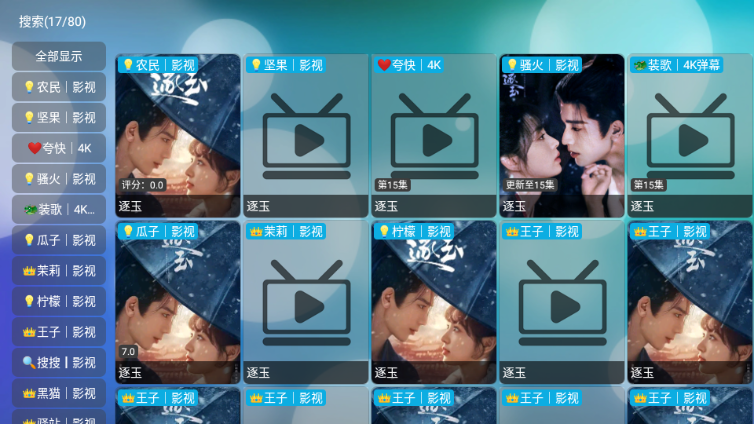The width and height of the screenshot is (754, 424).
Task: Filter results by 搜搜 | 影视 source
Action: (59, 363)
